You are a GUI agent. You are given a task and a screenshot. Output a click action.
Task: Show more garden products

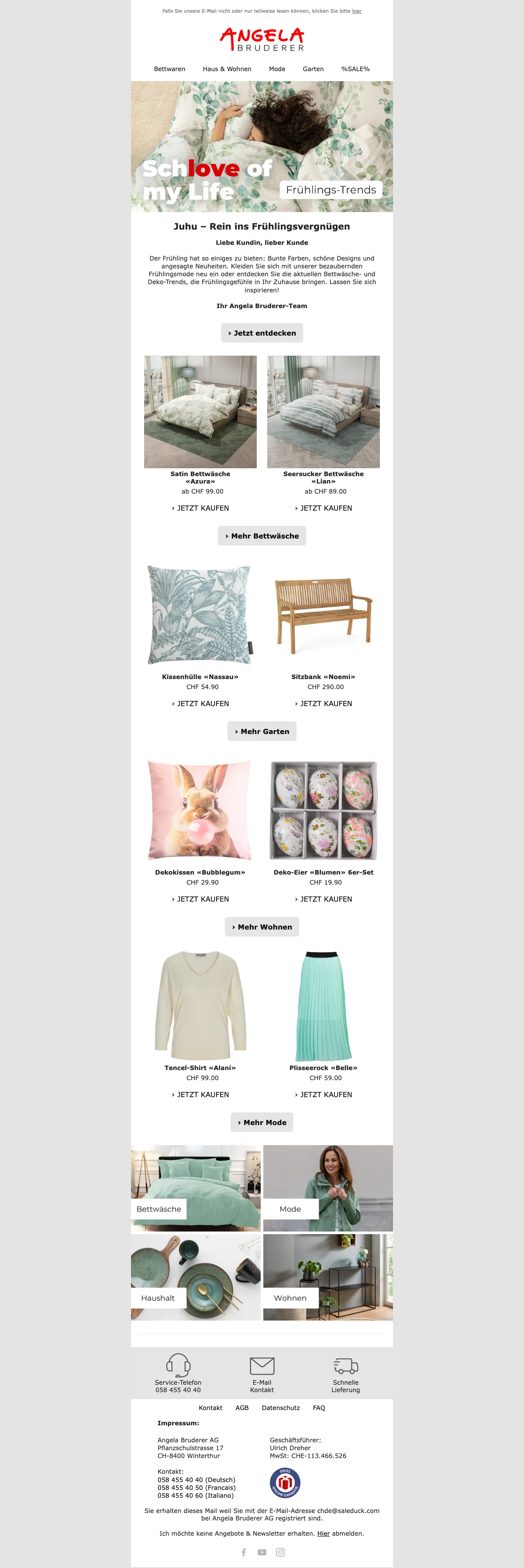[262, 731]
